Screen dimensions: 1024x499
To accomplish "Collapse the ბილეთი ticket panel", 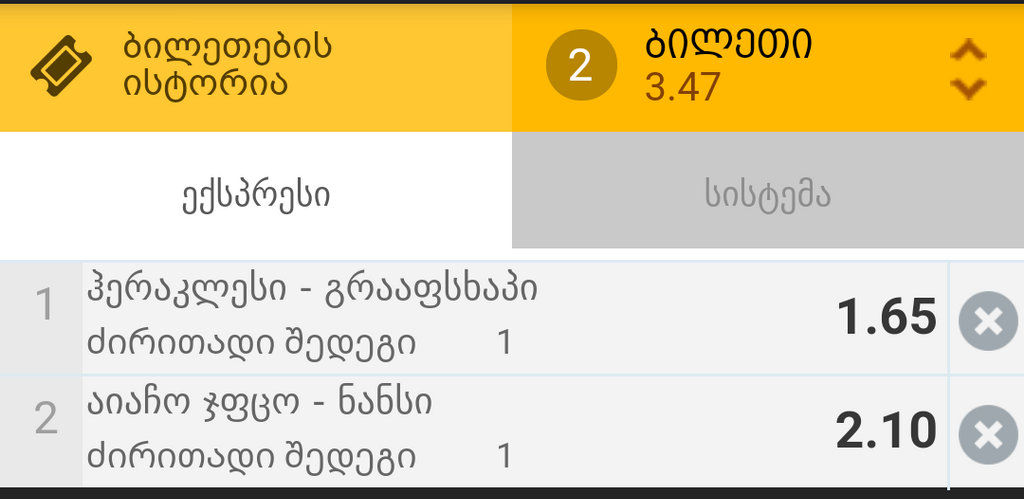I will (966, 68).
